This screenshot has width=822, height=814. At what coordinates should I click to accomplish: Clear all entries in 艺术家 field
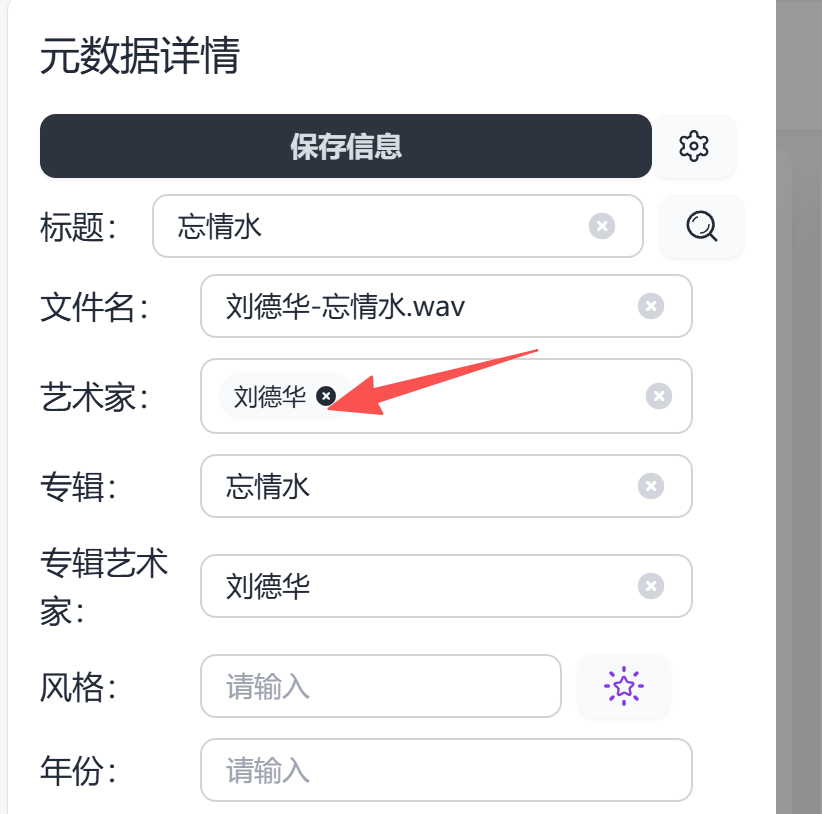[658, 396]
